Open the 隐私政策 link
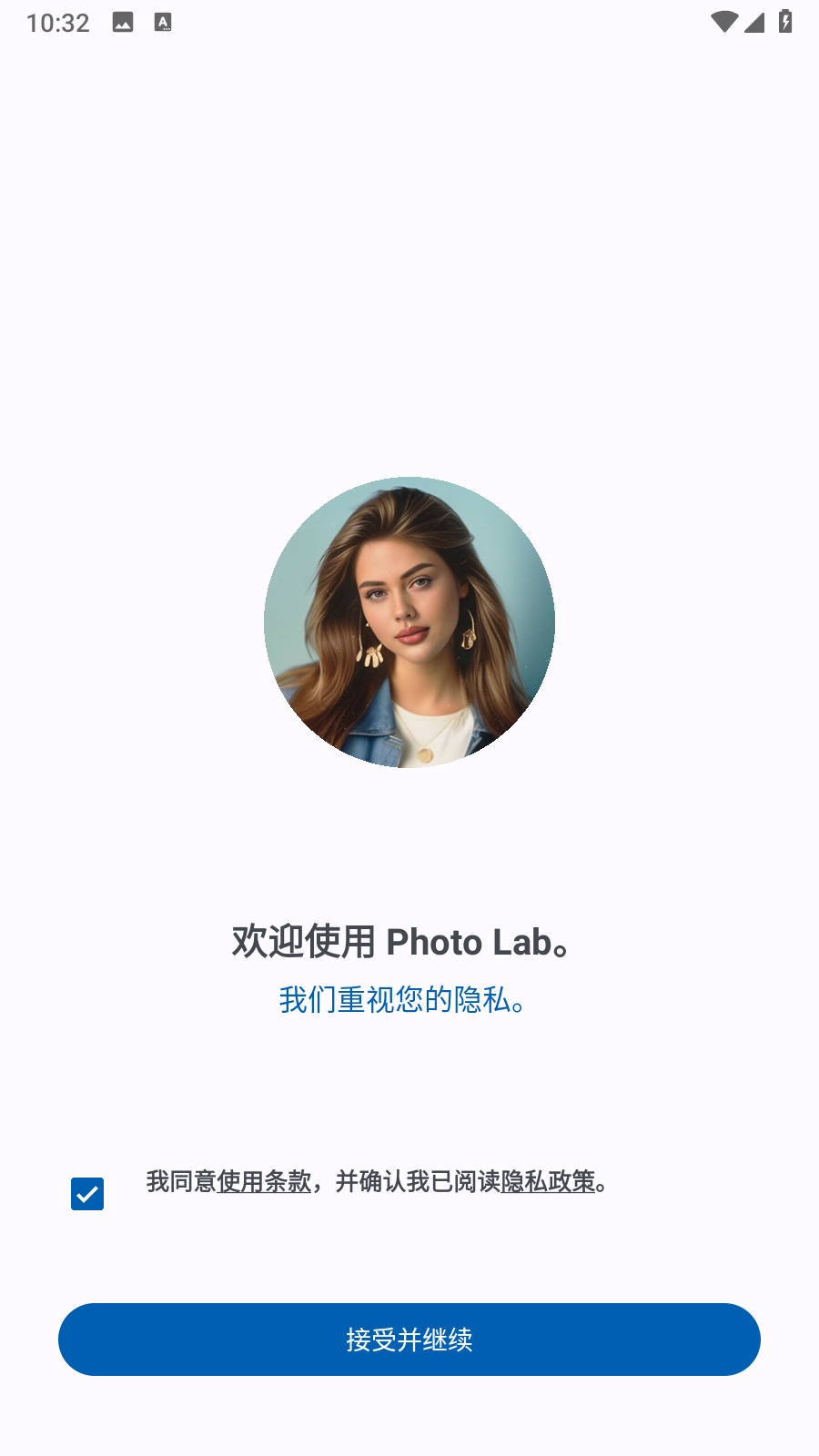The width and height of the screenshot is (819, 1456). (548, 1181)
